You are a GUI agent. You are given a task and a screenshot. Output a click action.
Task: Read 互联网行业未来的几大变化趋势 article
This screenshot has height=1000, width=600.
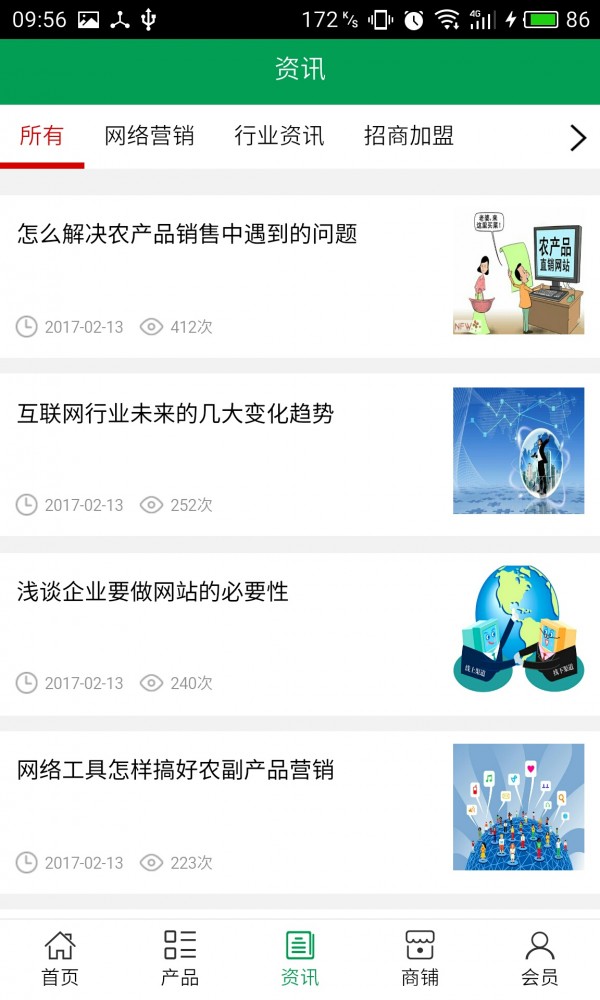(175, 414)
